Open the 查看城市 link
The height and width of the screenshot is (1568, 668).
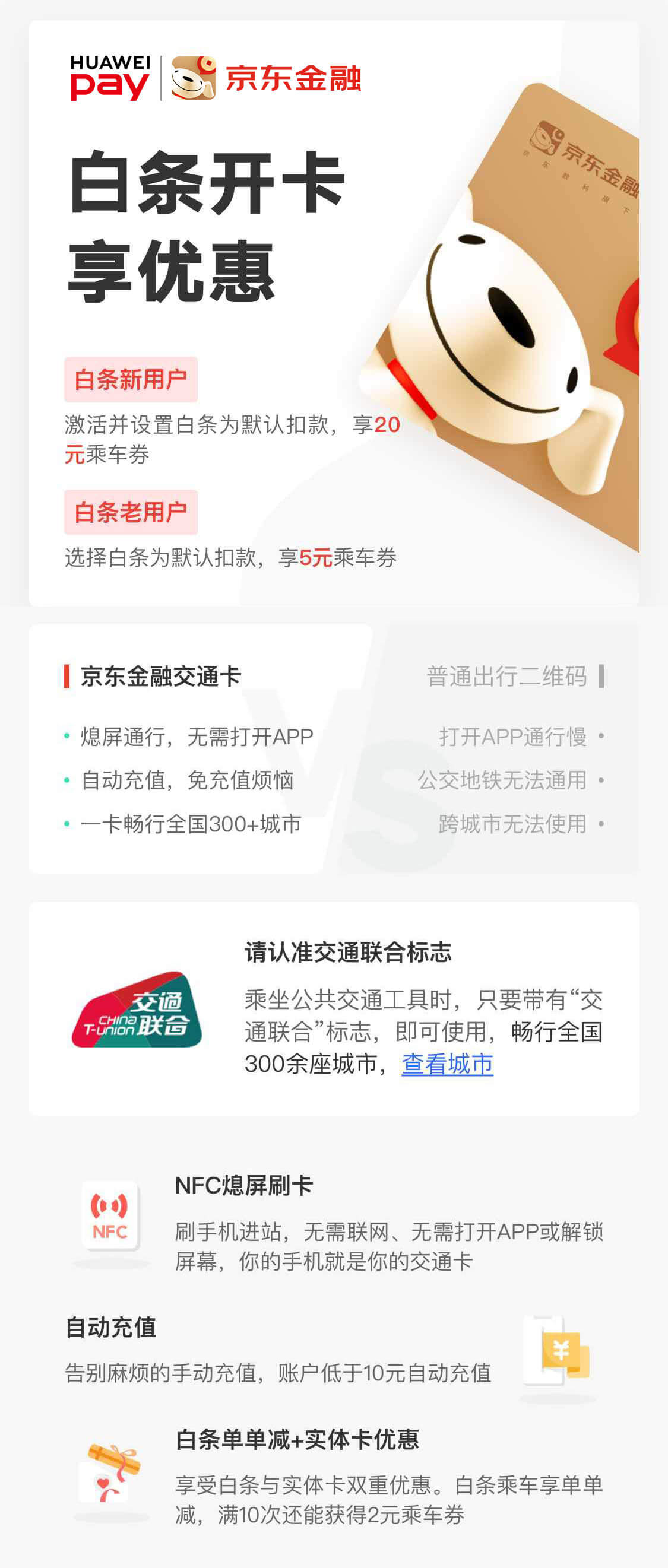pos(447,1064)
